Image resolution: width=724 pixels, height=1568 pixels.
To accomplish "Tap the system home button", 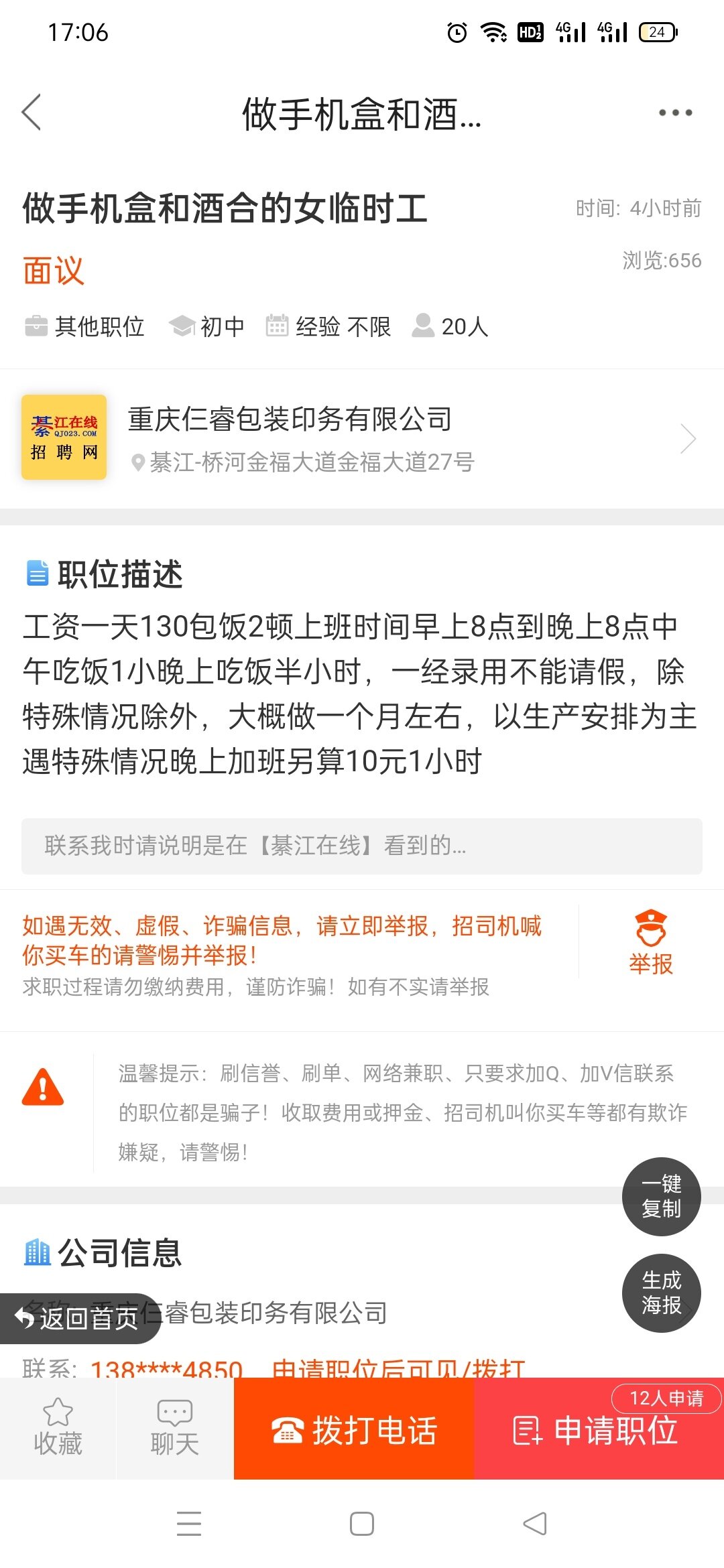I will tap(362, 1524).
